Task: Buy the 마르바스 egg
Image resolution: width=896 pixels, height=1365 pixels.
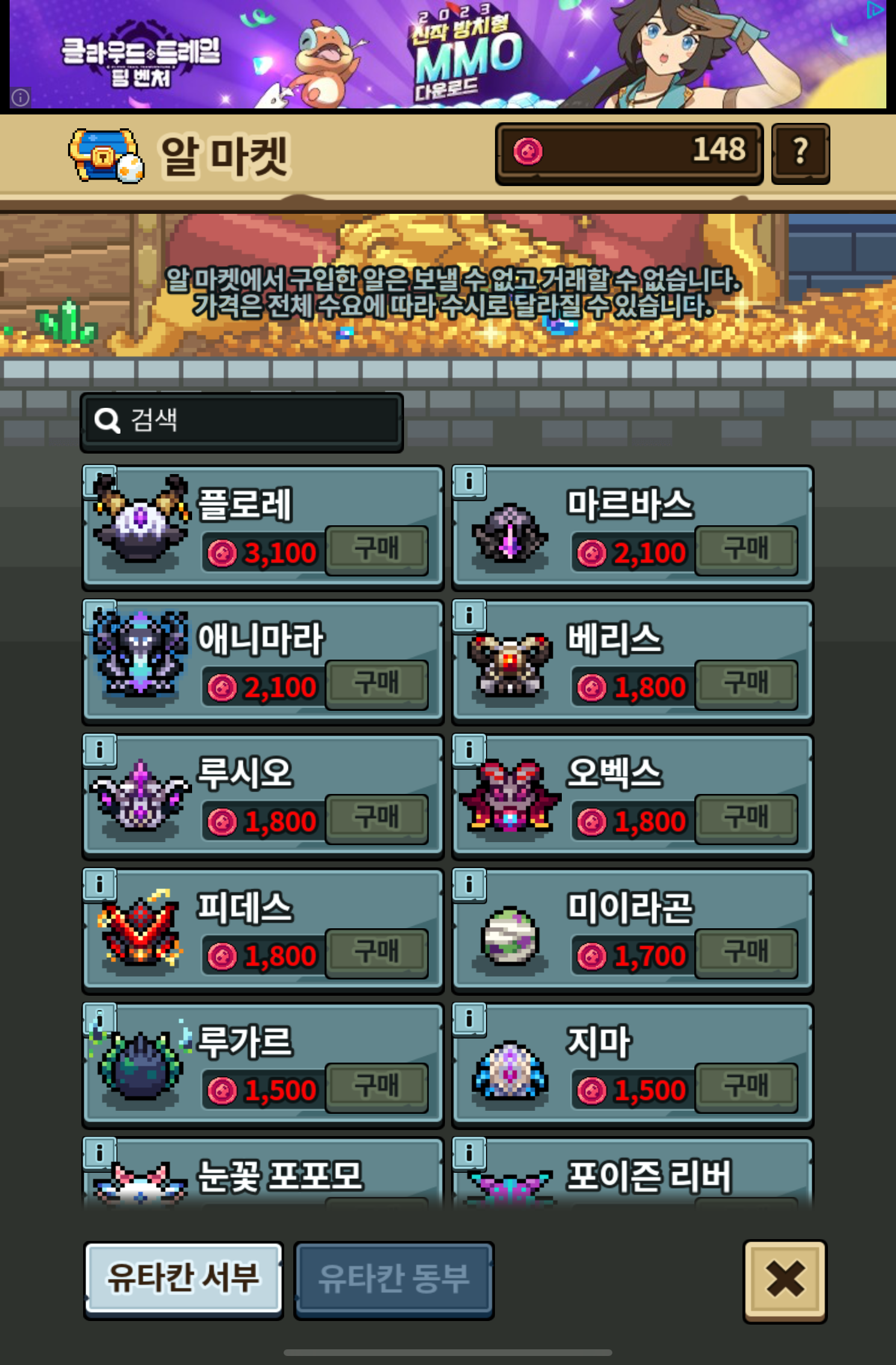Action: (x=746, y=549)
